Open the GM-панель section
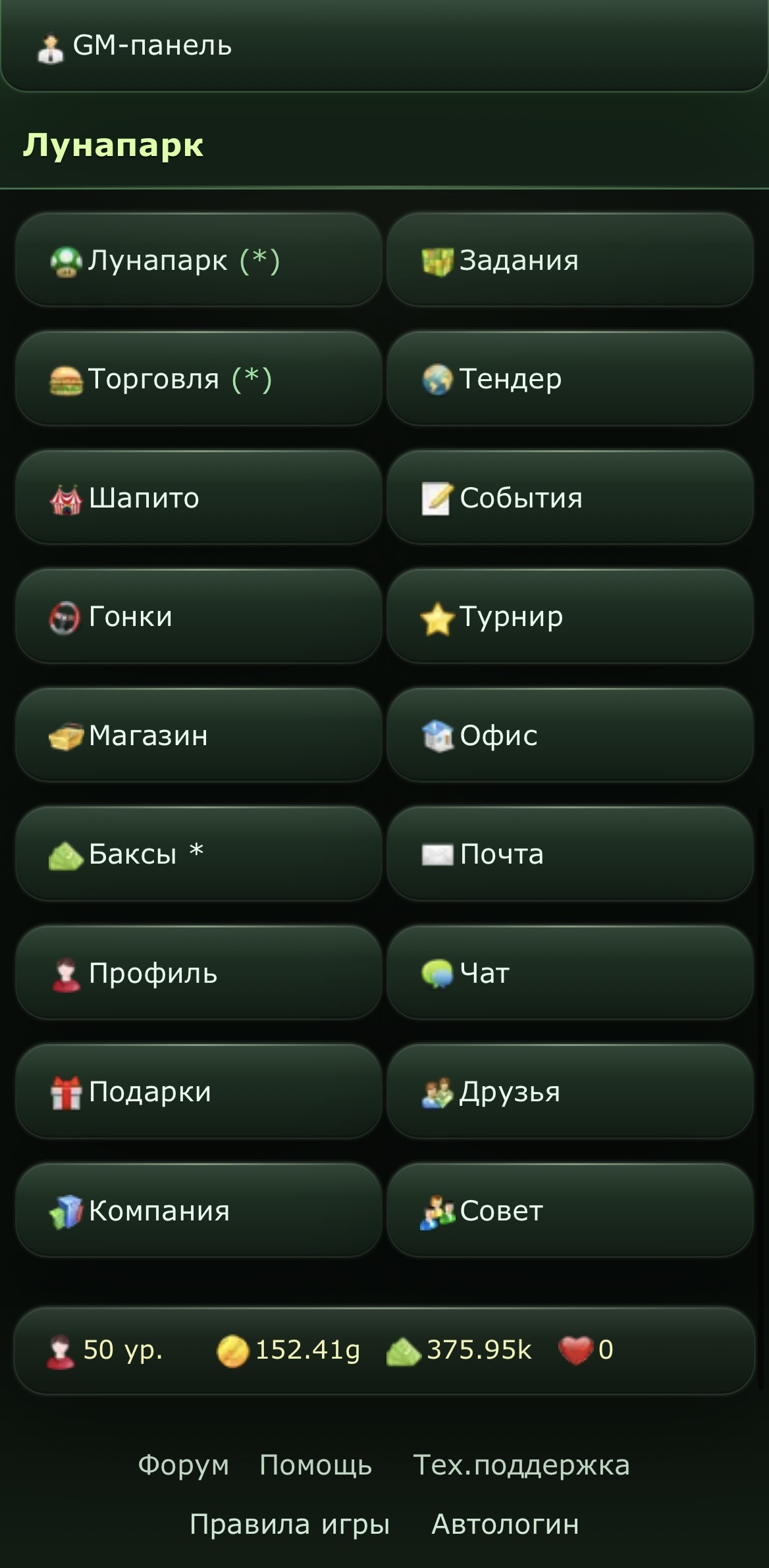The image size is (769, 1568). coord(151,46)
